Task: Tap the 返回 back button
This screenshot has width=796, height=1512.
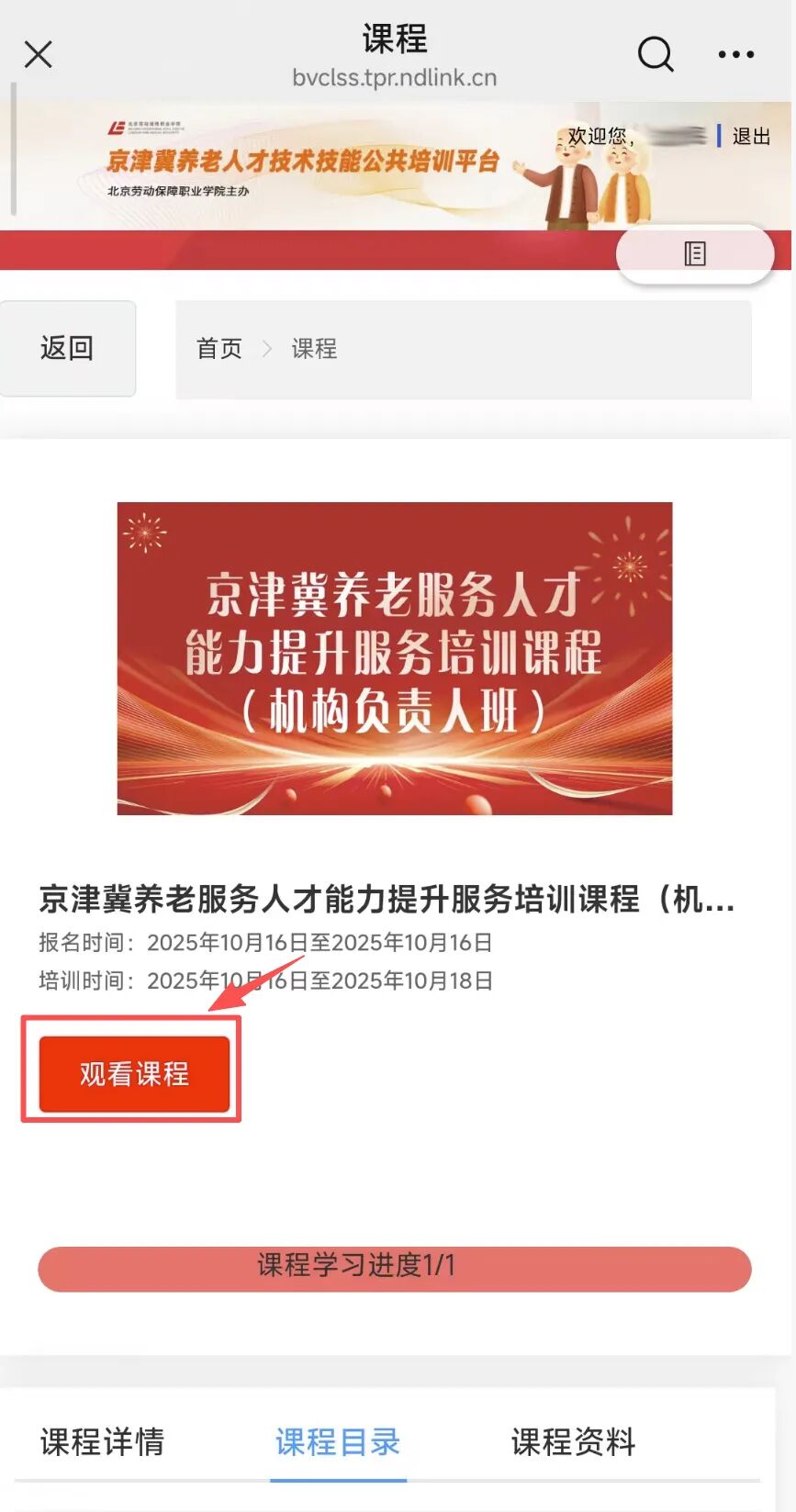Action: [67, 349]
